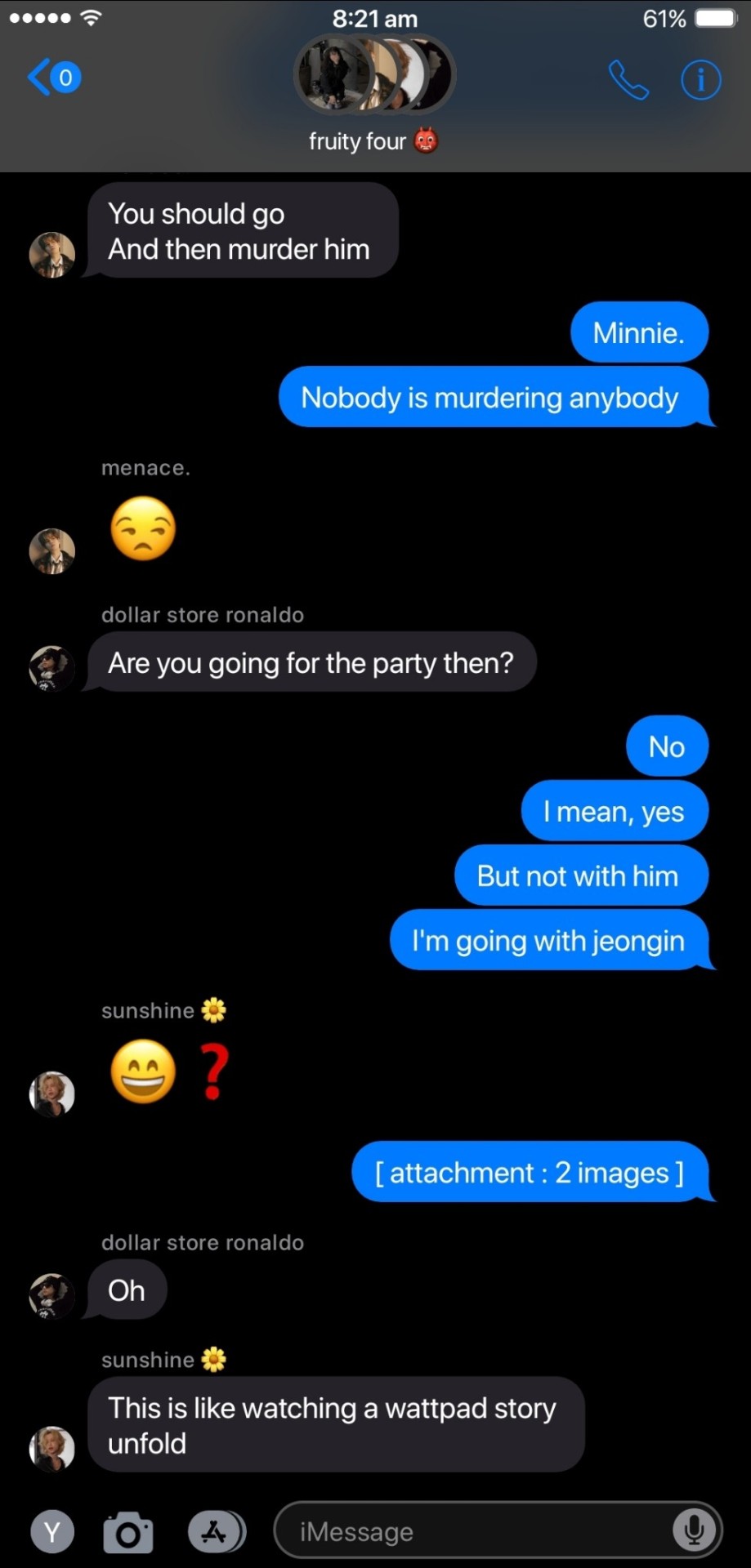Open the App Store apps drawer
The width and height of the screenshot is (751, 1568).
pyautogui.click(x=216, y=1531)
